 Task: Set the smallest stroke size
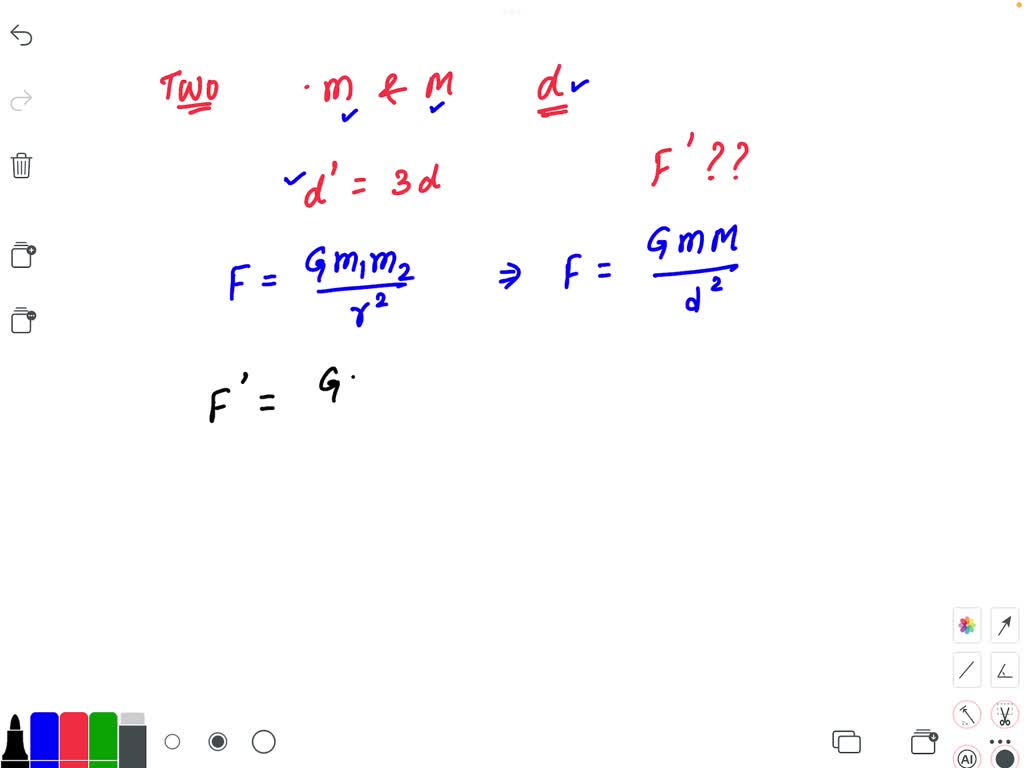[x=172, y=742]
